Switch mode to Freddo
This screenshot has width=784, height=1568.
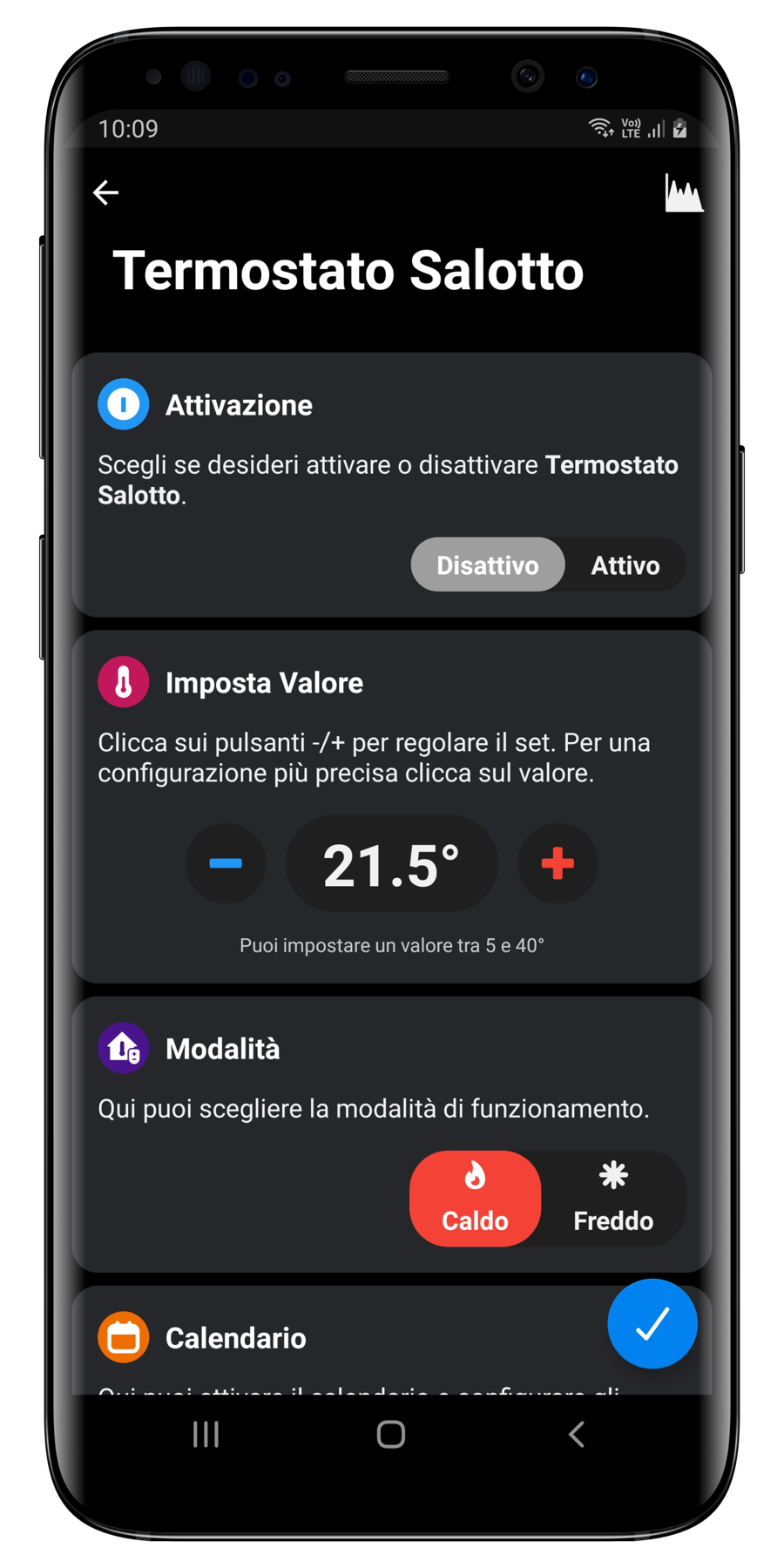click(613, 1199)
